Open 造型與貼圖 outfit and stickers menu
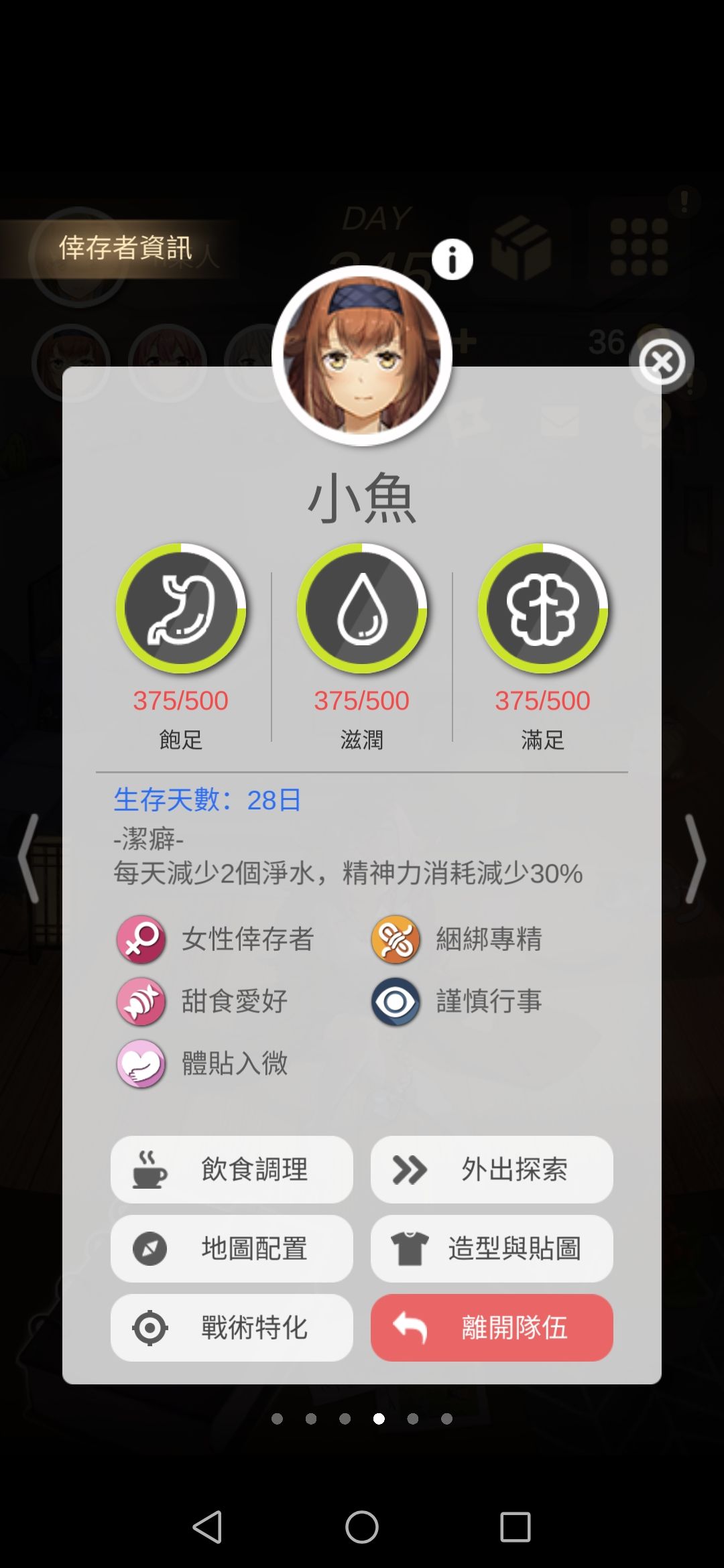Screen dimensions: 724x1568 [x=491, y=1249]
